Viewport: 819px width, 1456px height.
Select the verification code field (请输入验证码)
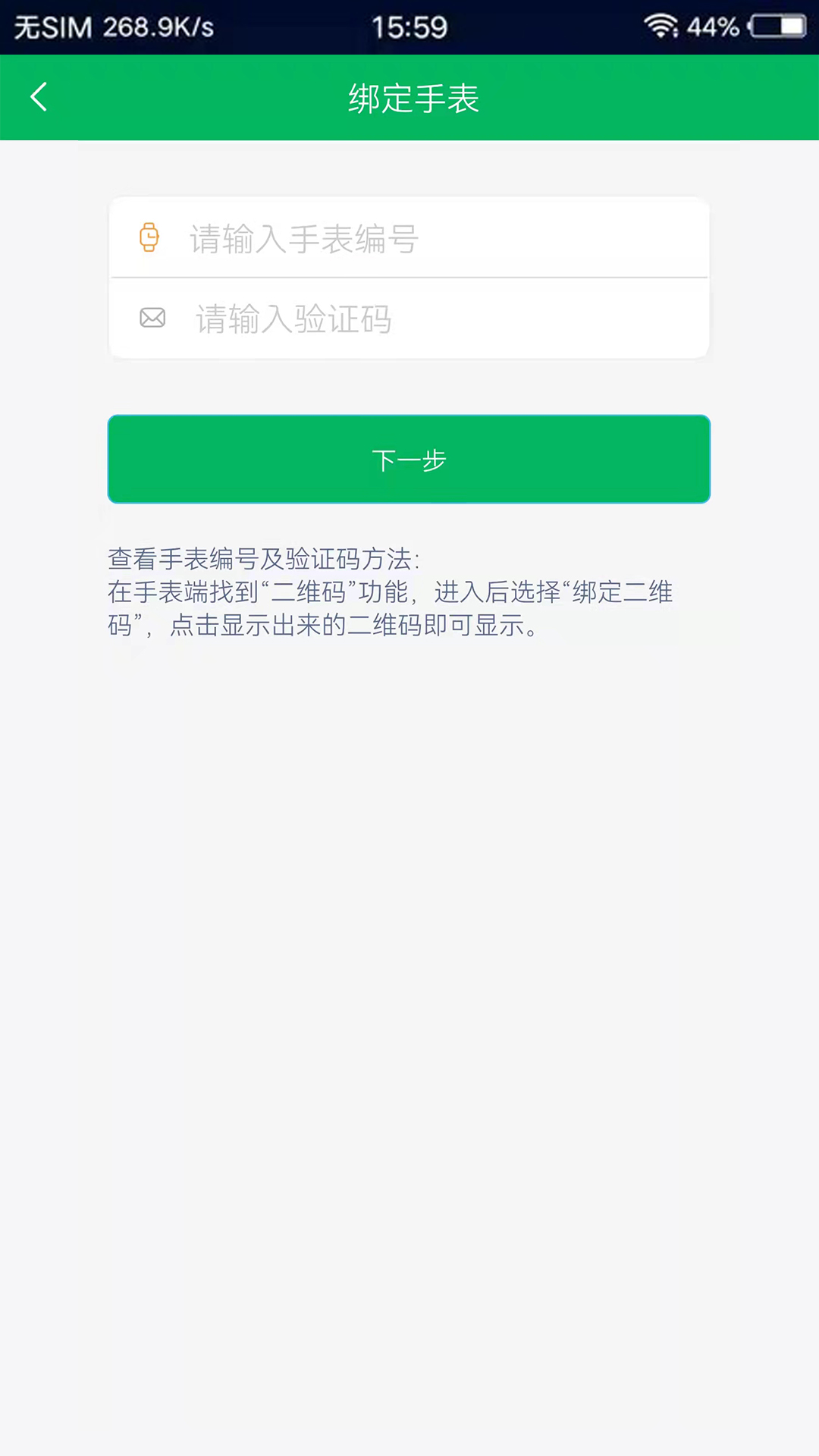coord(425,319)
